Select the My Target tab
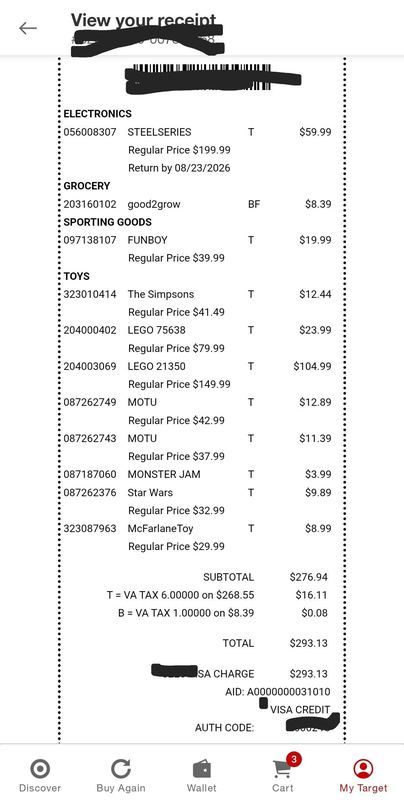The image size is (404, 800). (x=363, y=776)
